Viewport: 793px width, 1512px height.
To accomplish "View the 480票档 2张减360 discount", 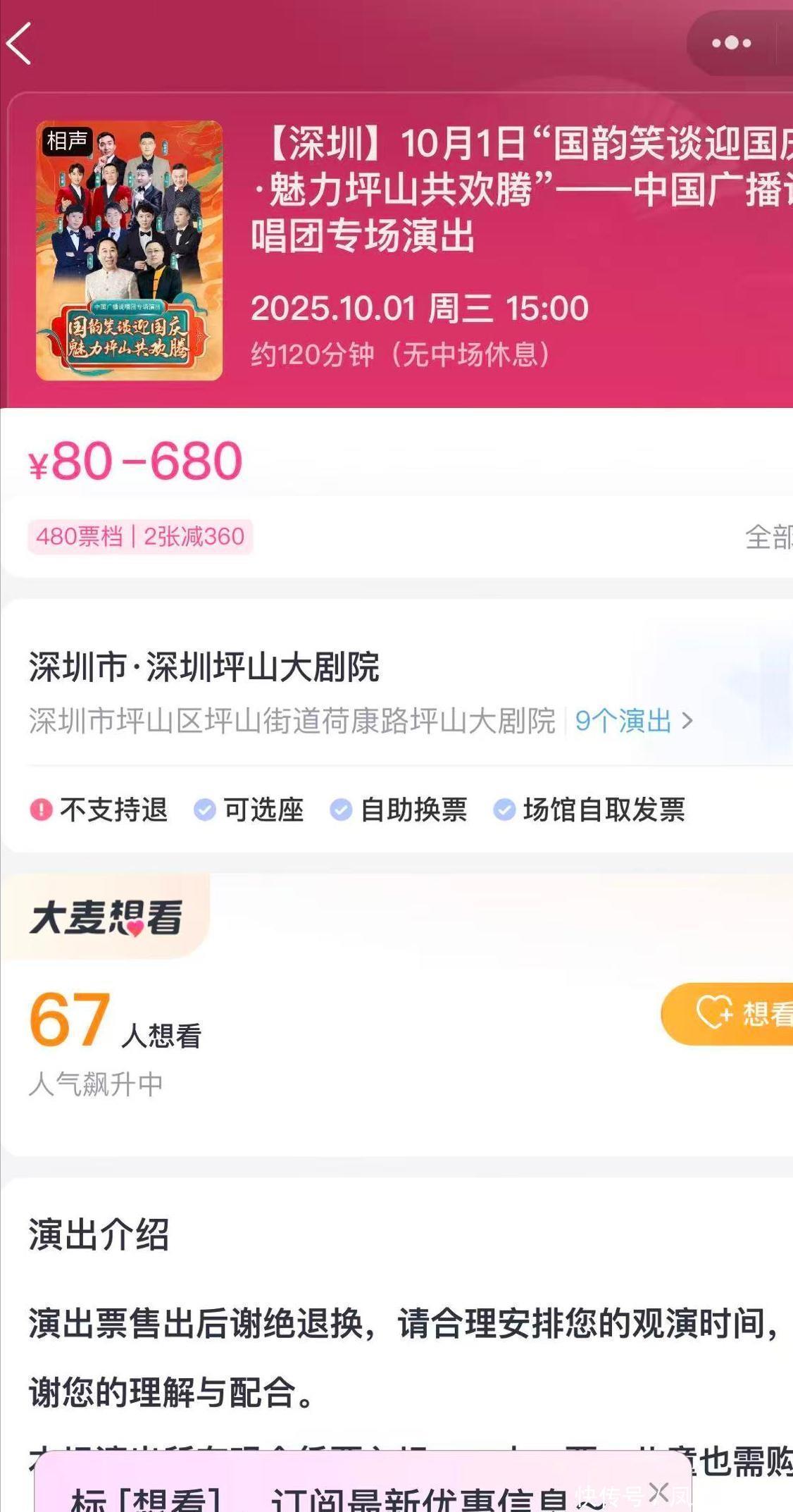I will click(x=140, y=537).
